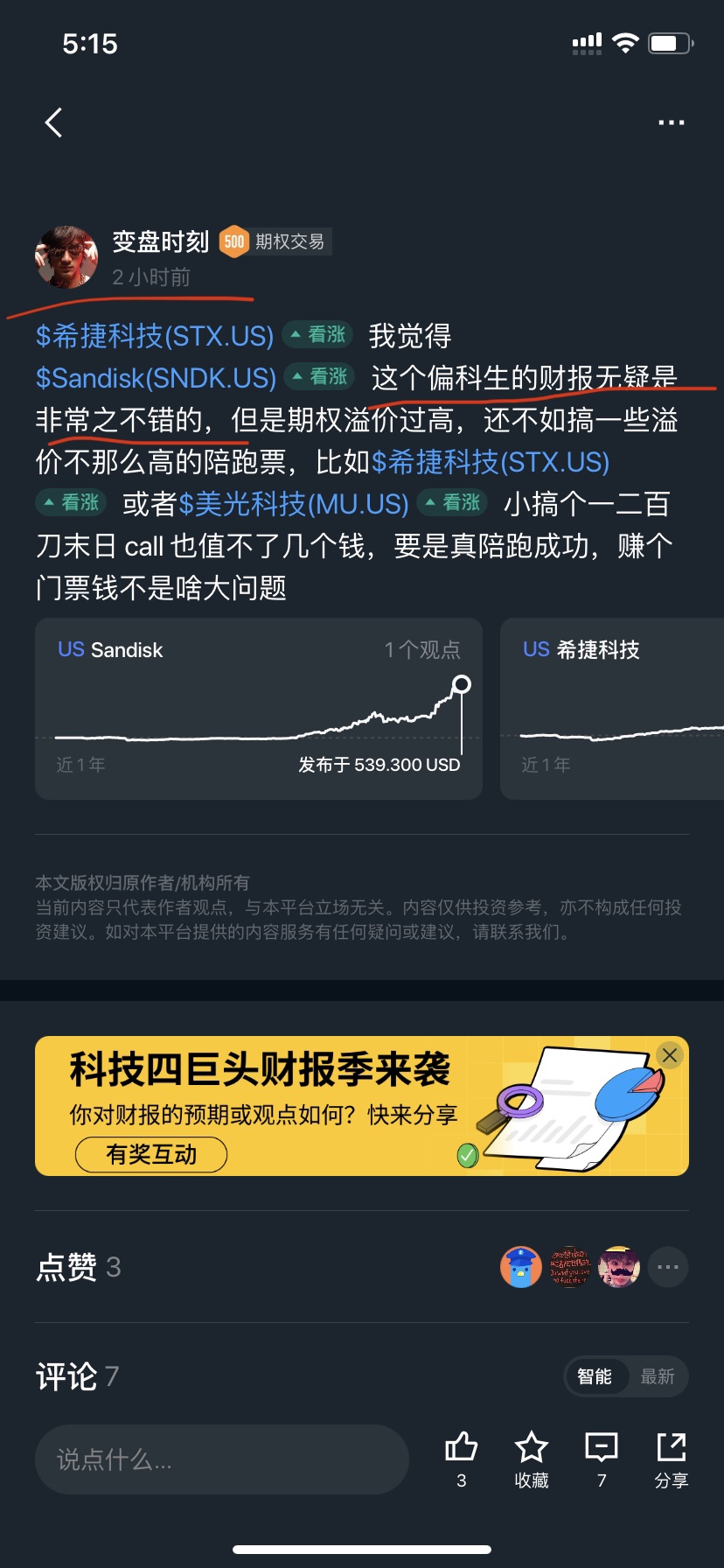724x1568 pixels.
Task: Go back using the top-left arrow
Action: (x=54, y=122)
